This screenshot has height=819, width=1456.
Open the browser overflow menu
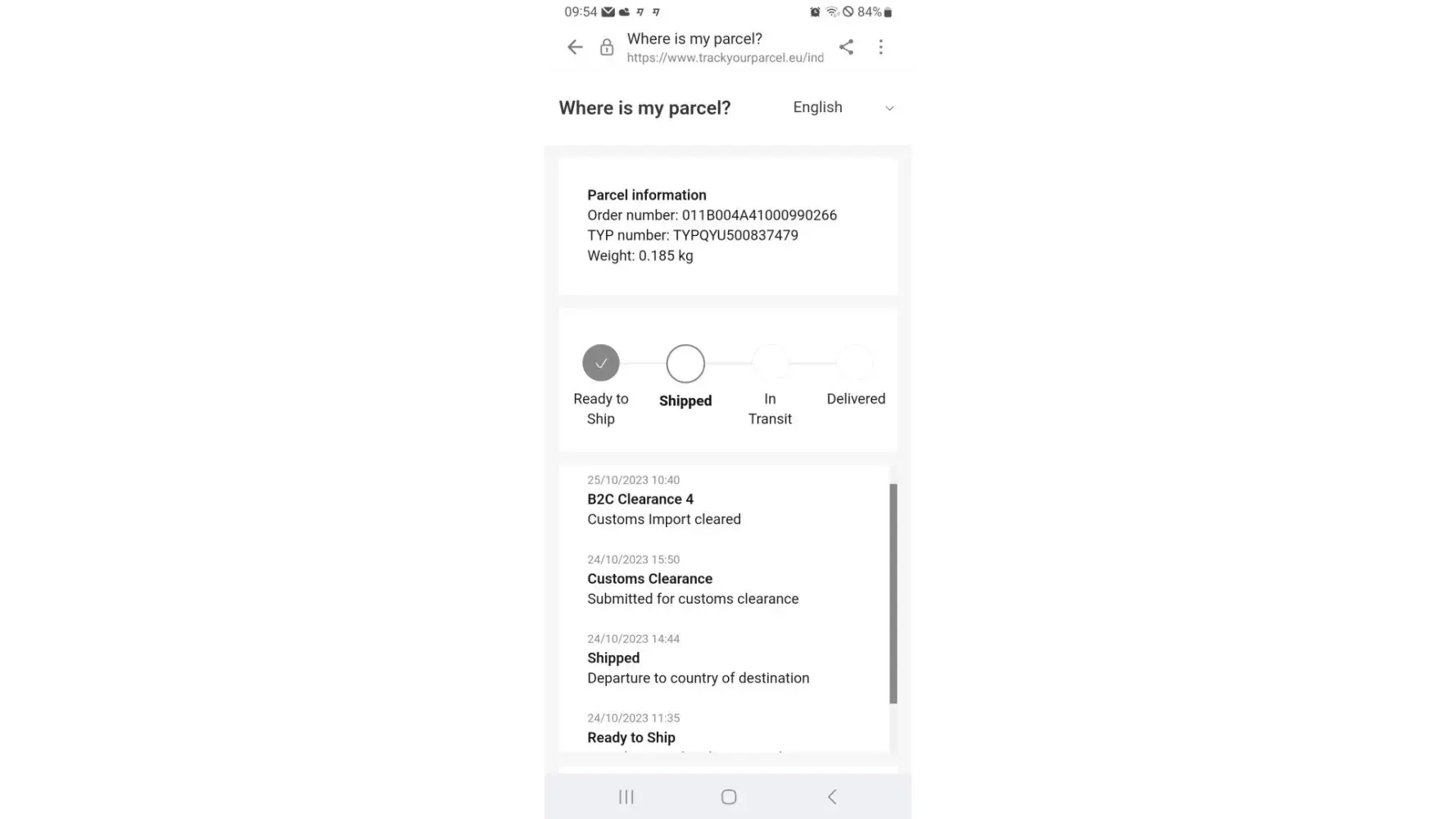[880, 48]
